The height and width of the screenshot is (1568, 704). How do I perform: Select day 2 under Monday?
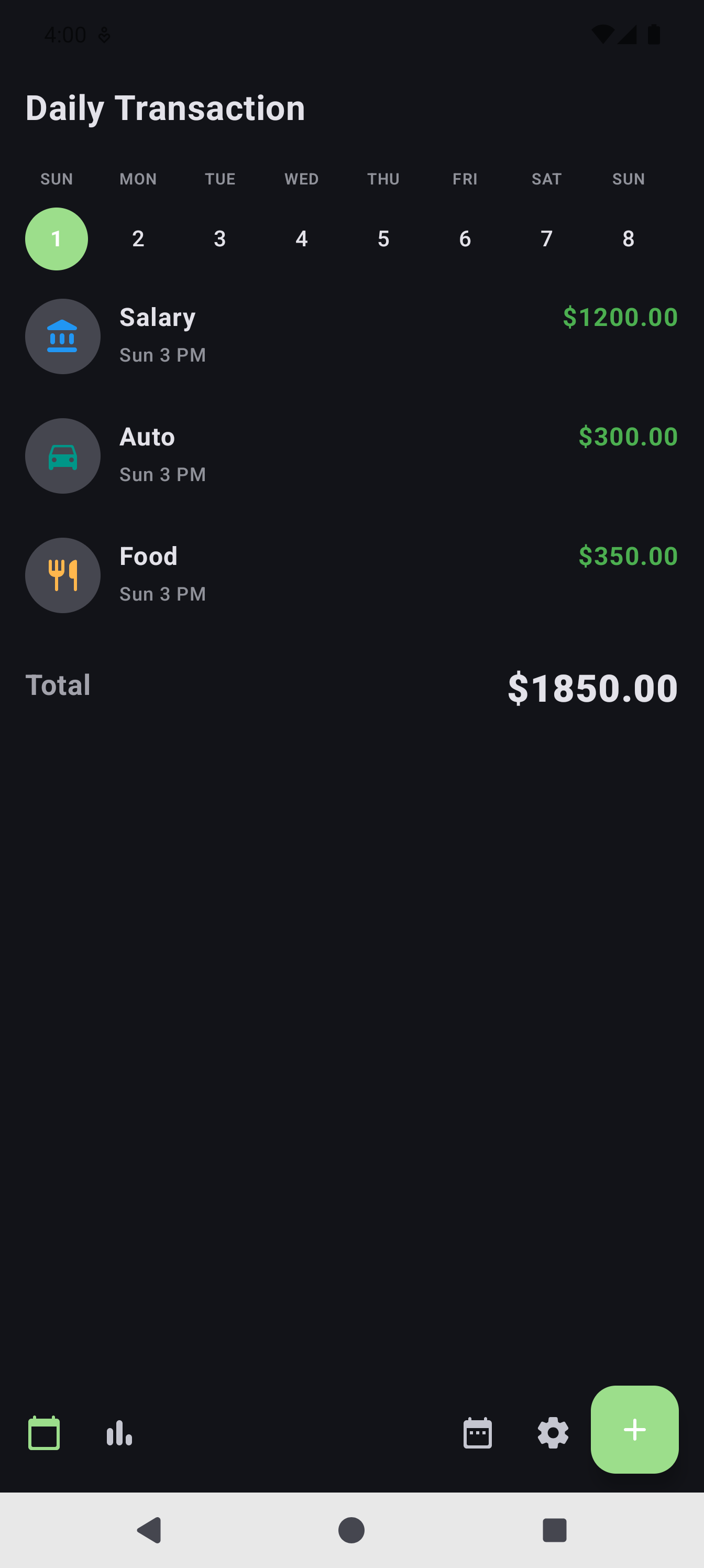click(x=138, y=238)
